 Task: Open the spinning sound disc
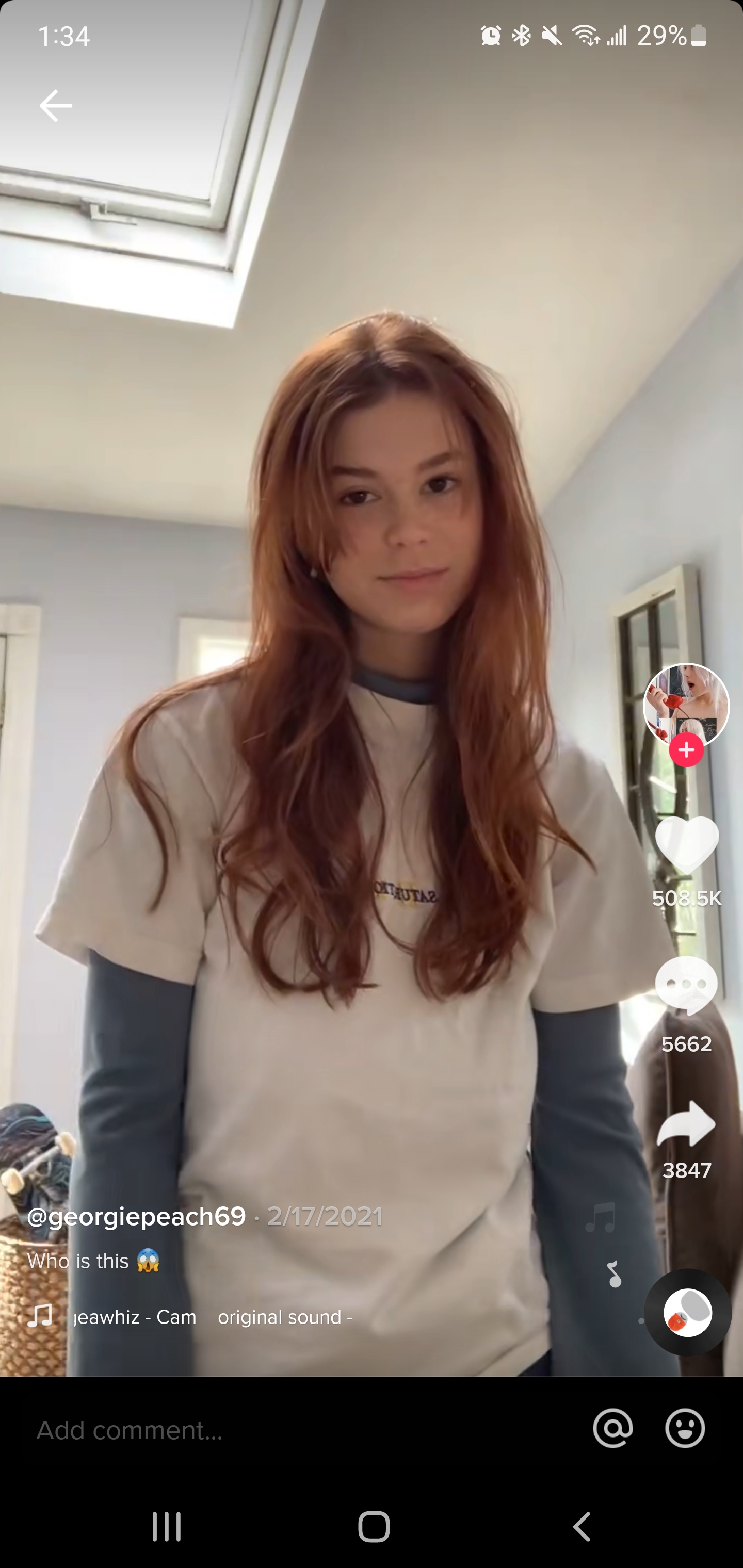[688, 1313]
